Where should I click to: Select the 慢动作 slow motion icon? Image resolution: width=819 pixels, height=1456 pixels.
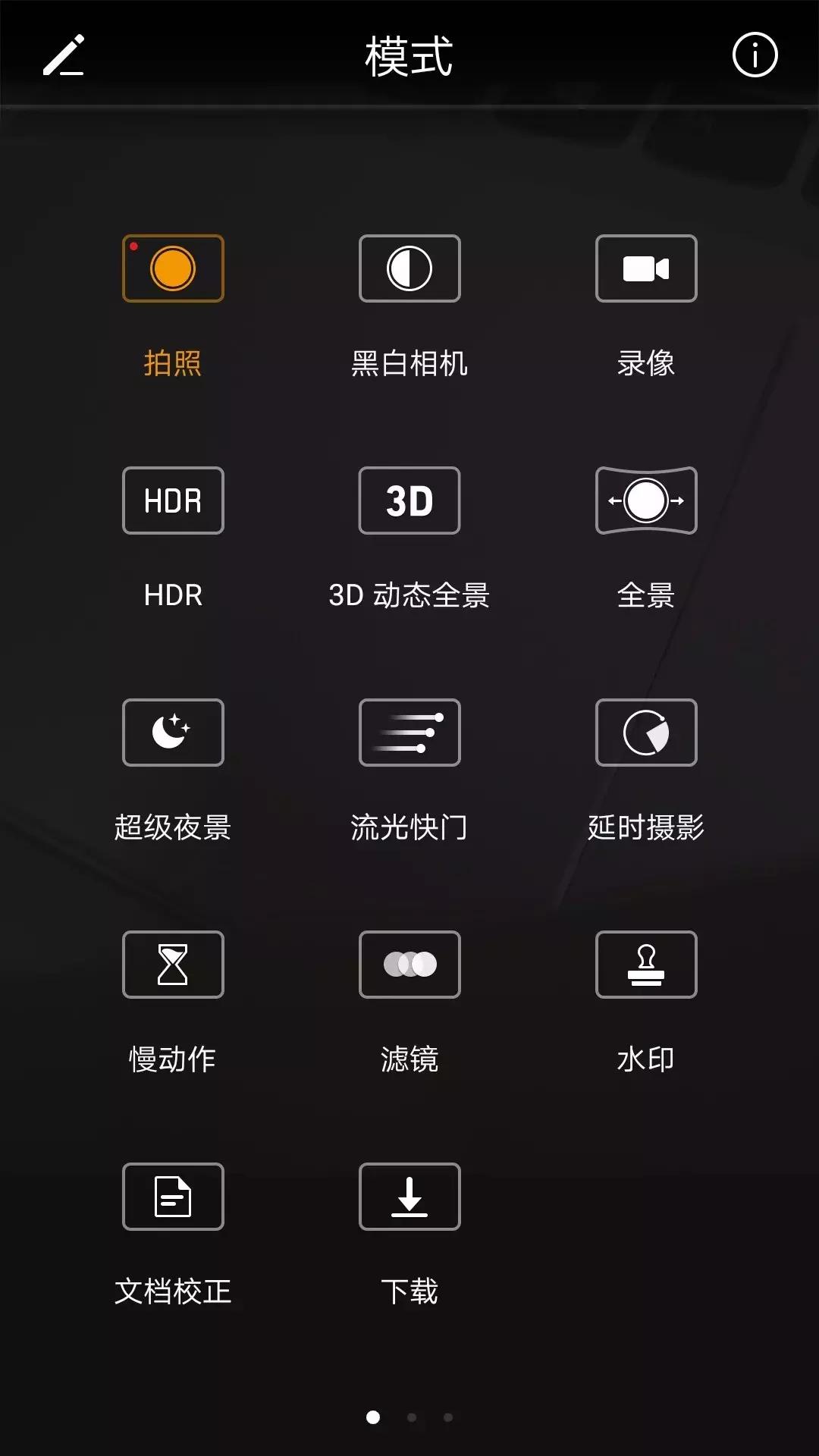[172, 964]
